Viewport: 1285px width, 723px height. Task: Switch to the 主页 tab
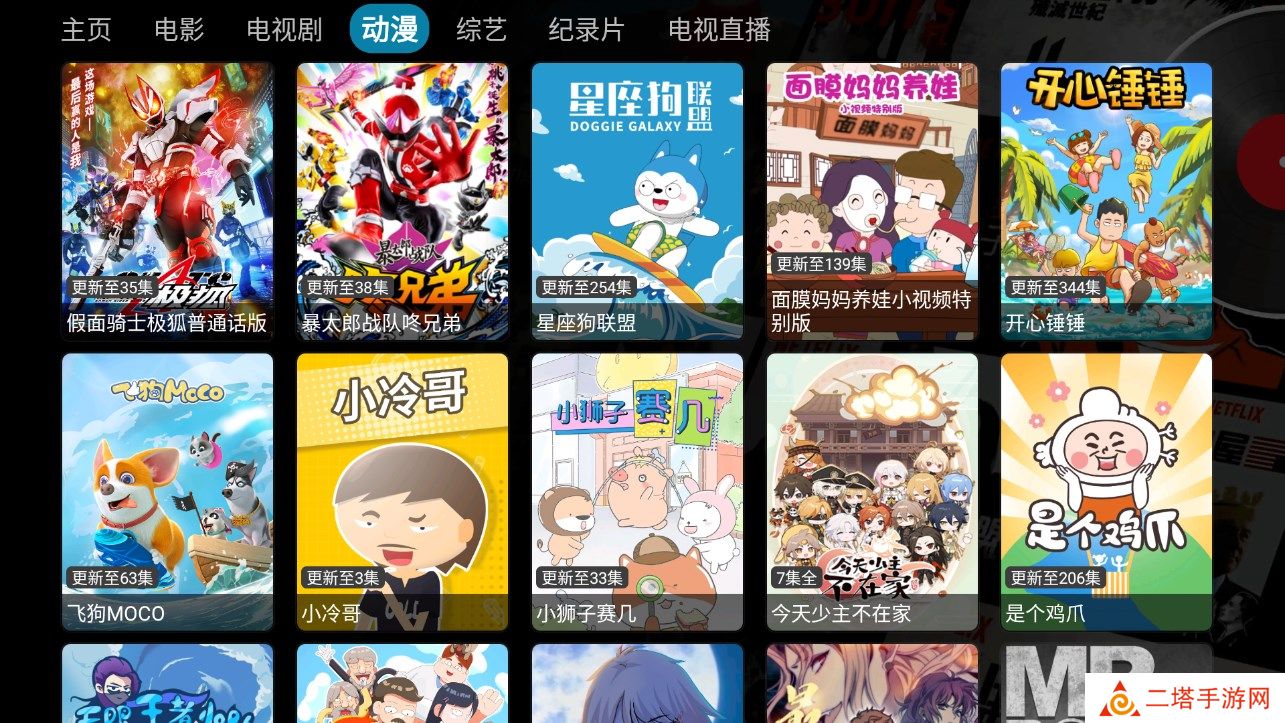86,30
